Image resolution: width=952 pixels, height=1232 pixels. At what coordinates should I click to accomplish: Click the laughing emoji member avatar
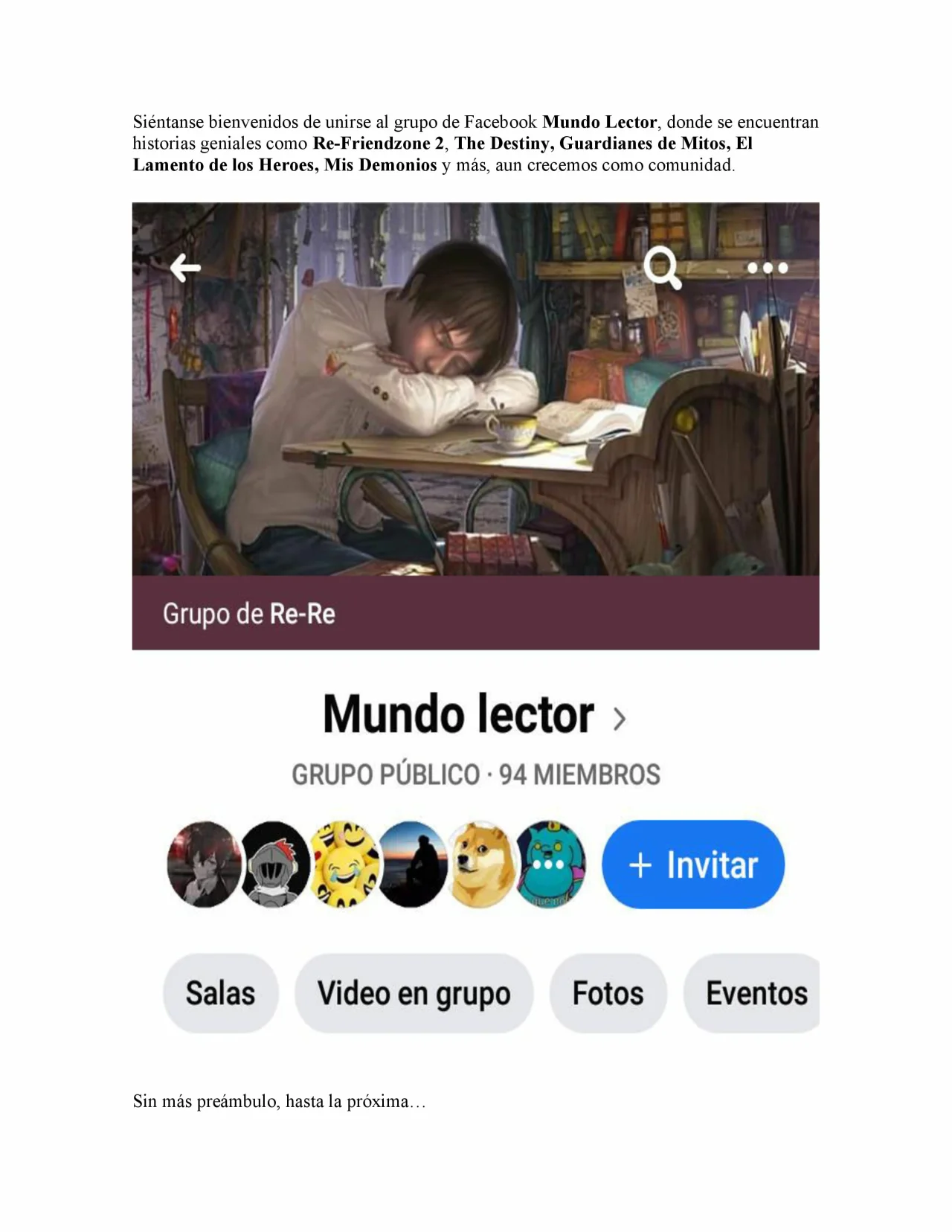pos(344,865)
